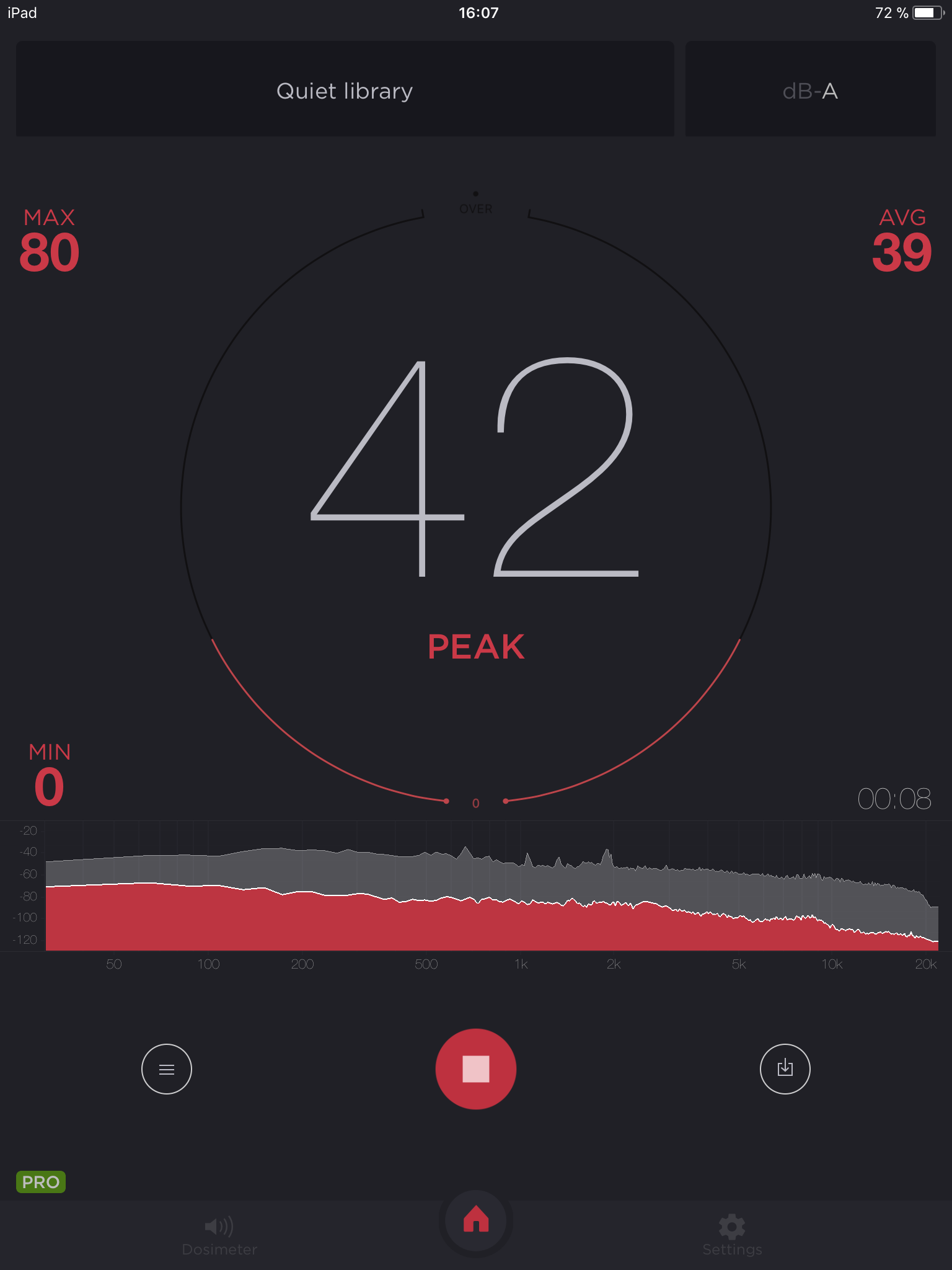The width and height of the screenshot is (952, 1270).
Task: Switch to the Dosimeter tab
Action: 219,1235
